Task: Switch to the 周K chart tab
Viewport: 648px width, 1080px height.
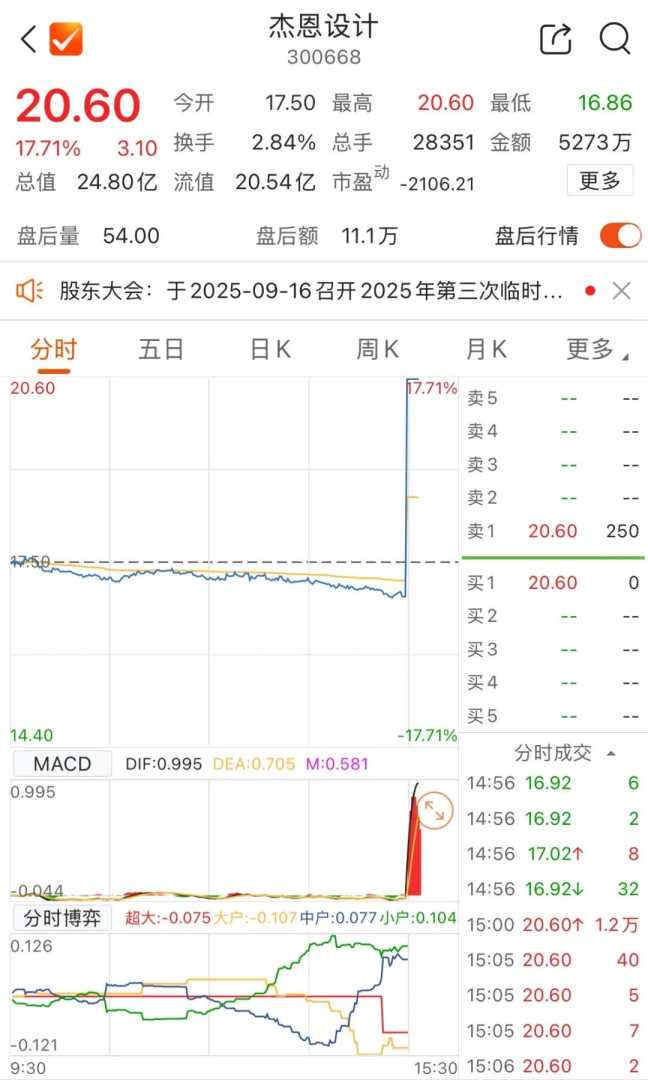Action: point(377,349)
